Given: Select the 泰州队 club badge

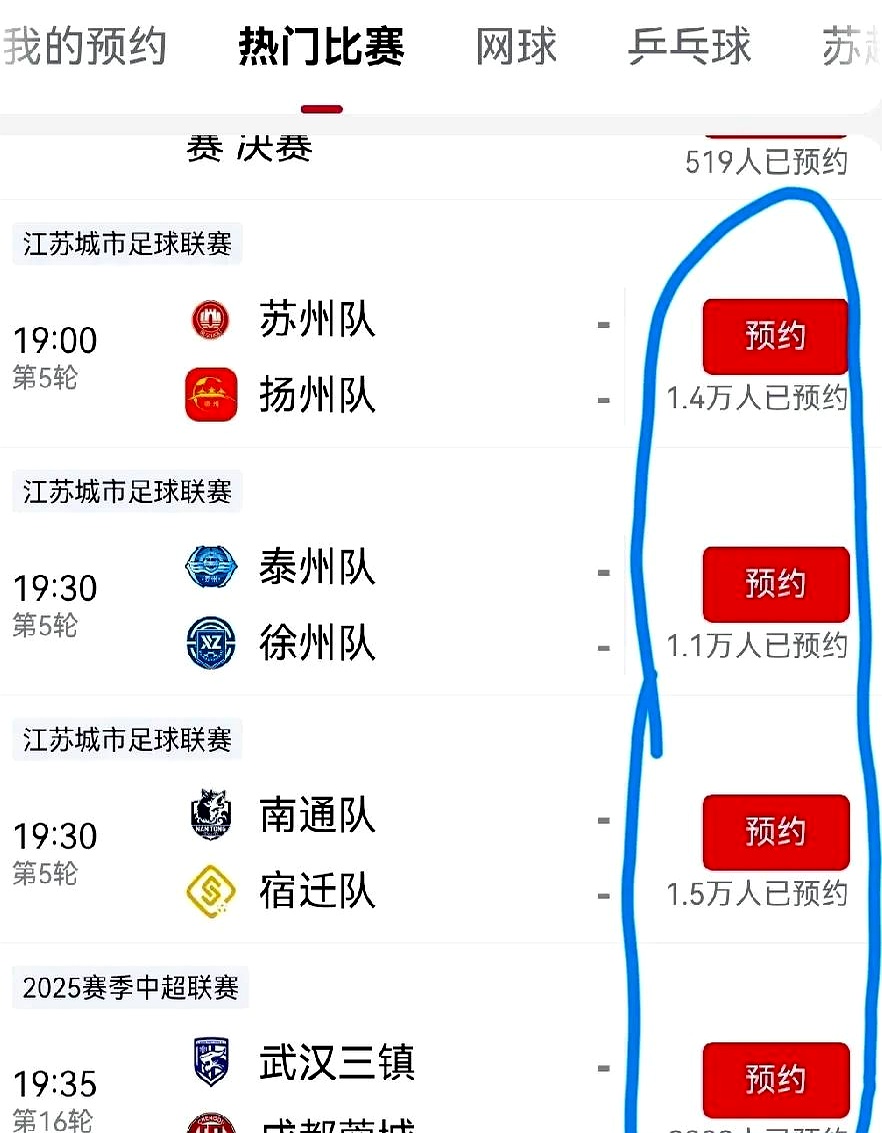Looking at the screenshot, I should pos(210,567).
